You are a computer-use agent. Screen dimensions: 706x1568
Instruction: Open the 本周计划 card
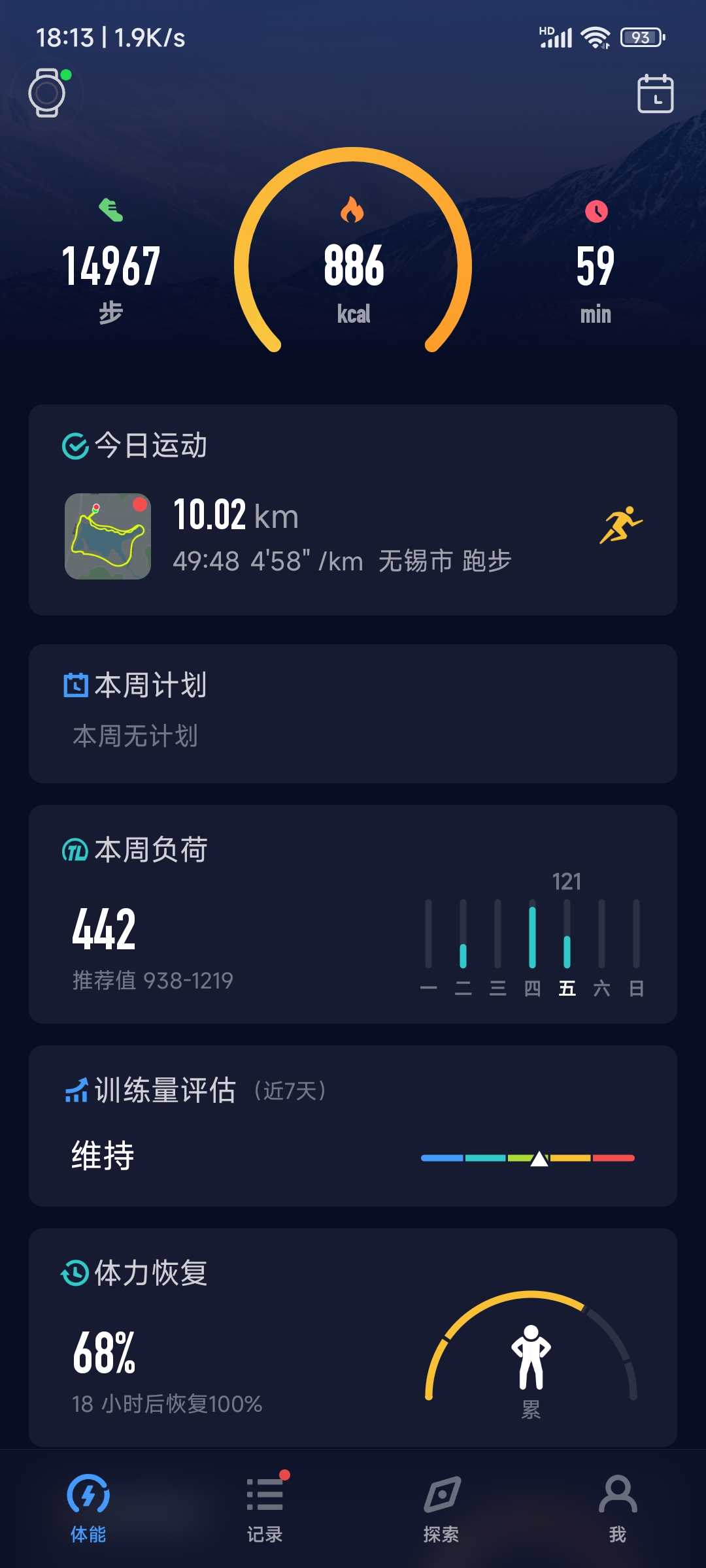point(353,713)
